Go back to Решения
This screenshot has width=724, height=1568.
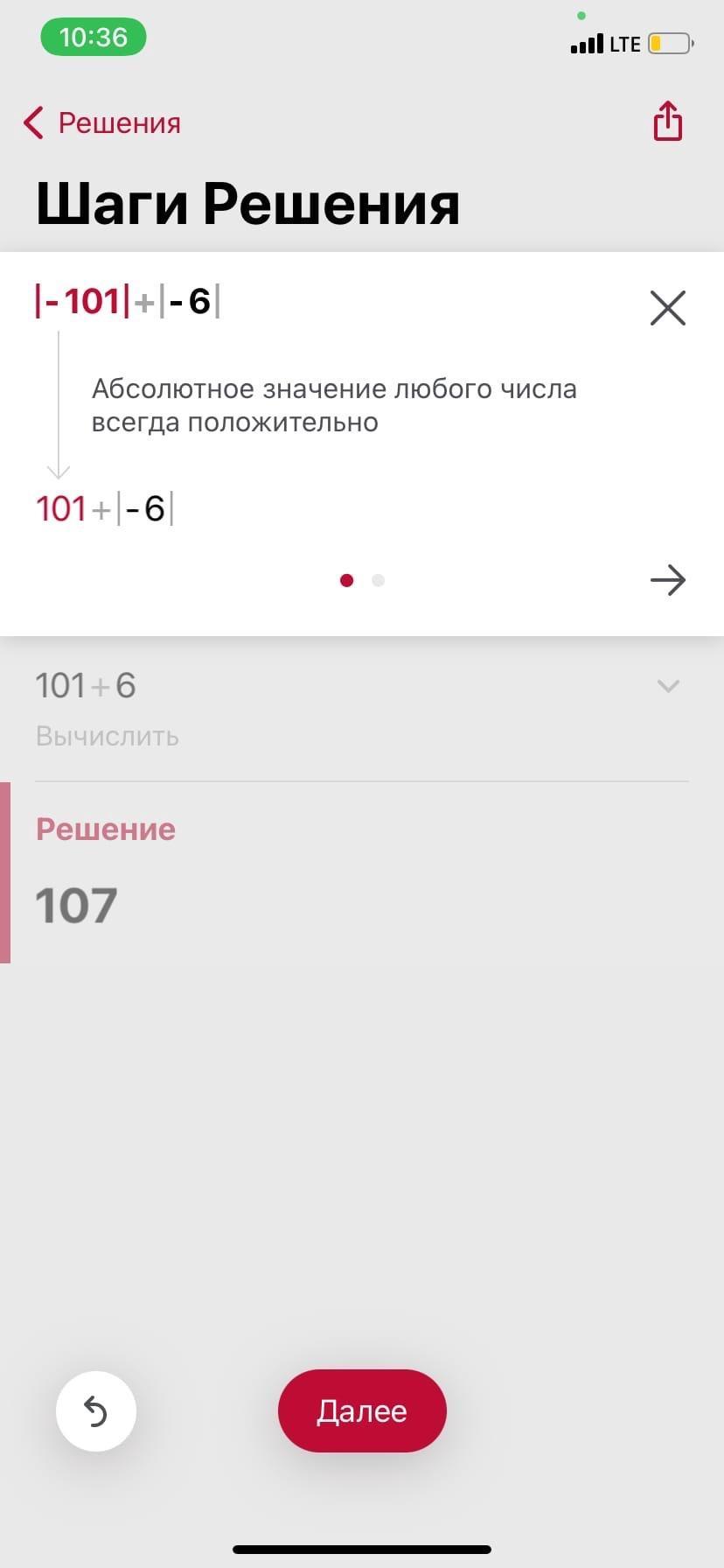102,123
